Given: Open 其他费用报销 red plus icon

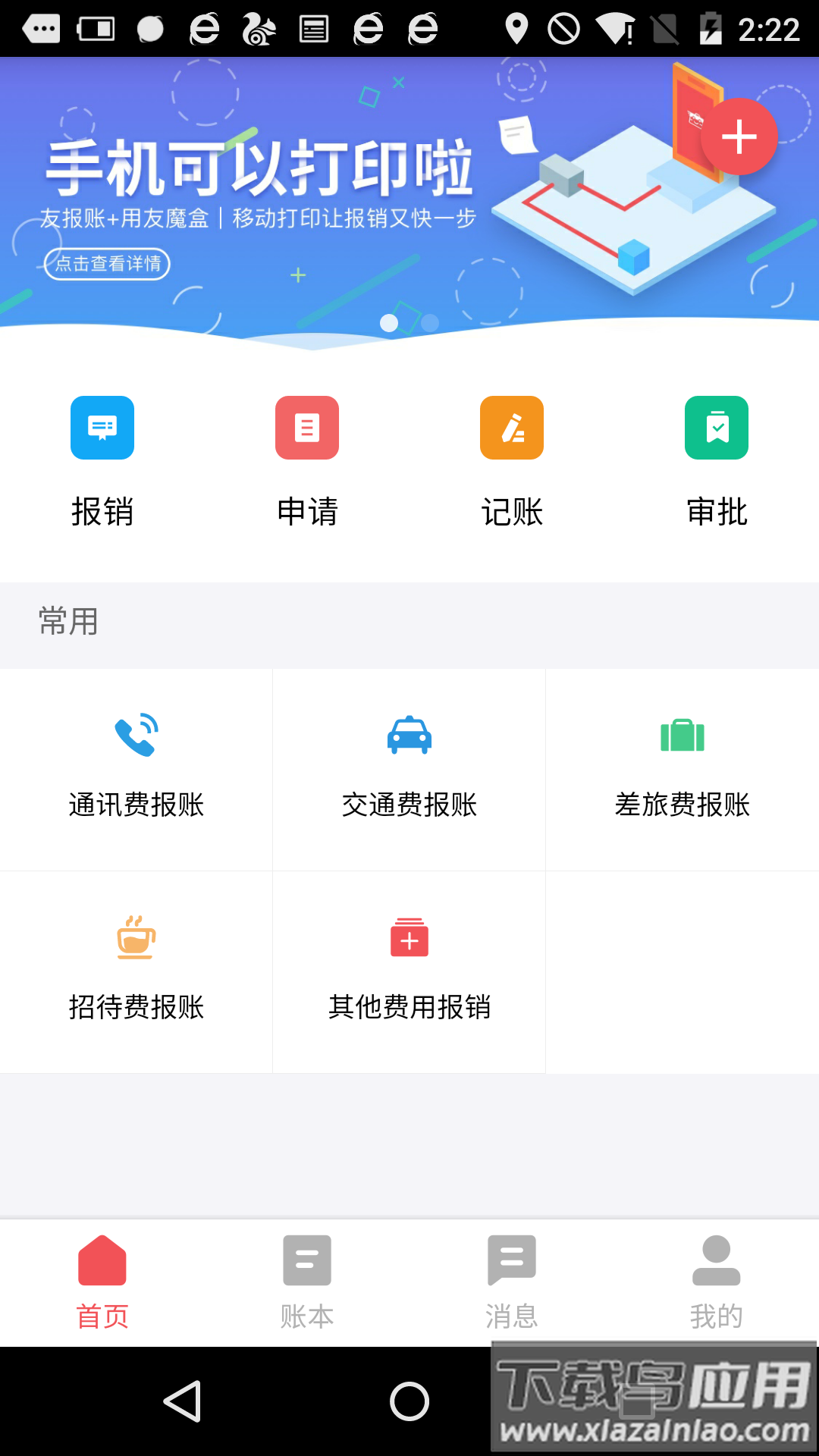Looking at the screenshot, I should (409, 937).
